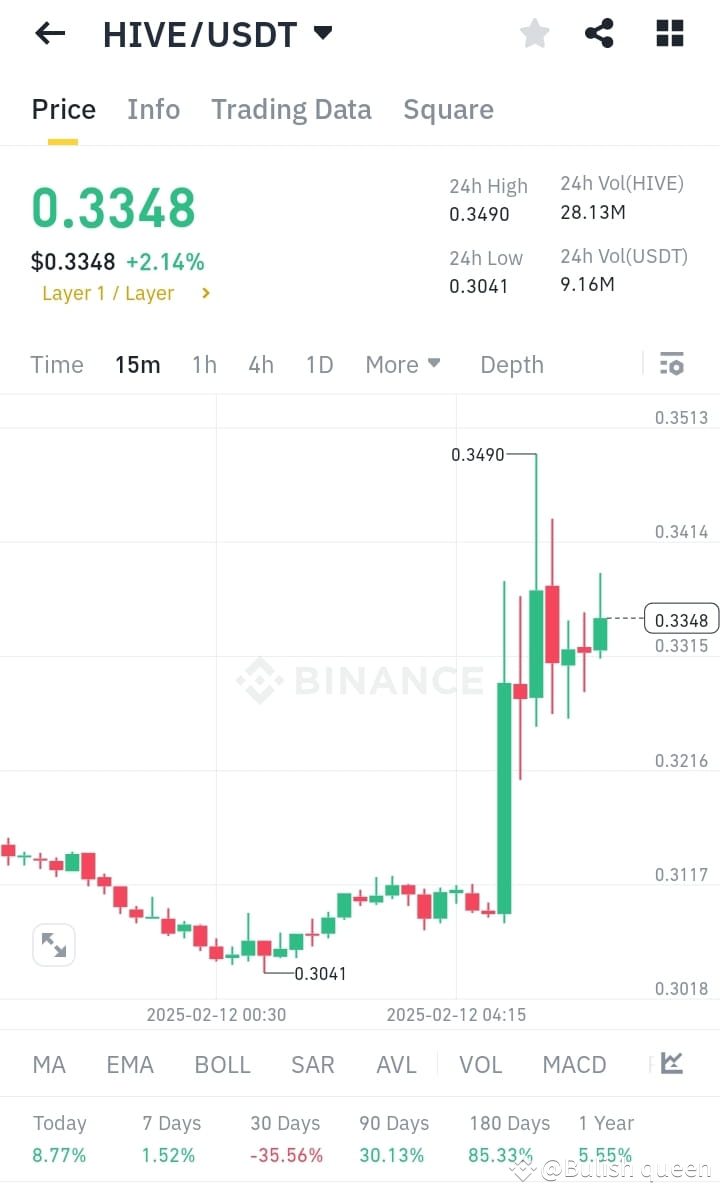The image size is (720, 1191).
Task: Click the apps grid icon top right
Action: [668, 33]
